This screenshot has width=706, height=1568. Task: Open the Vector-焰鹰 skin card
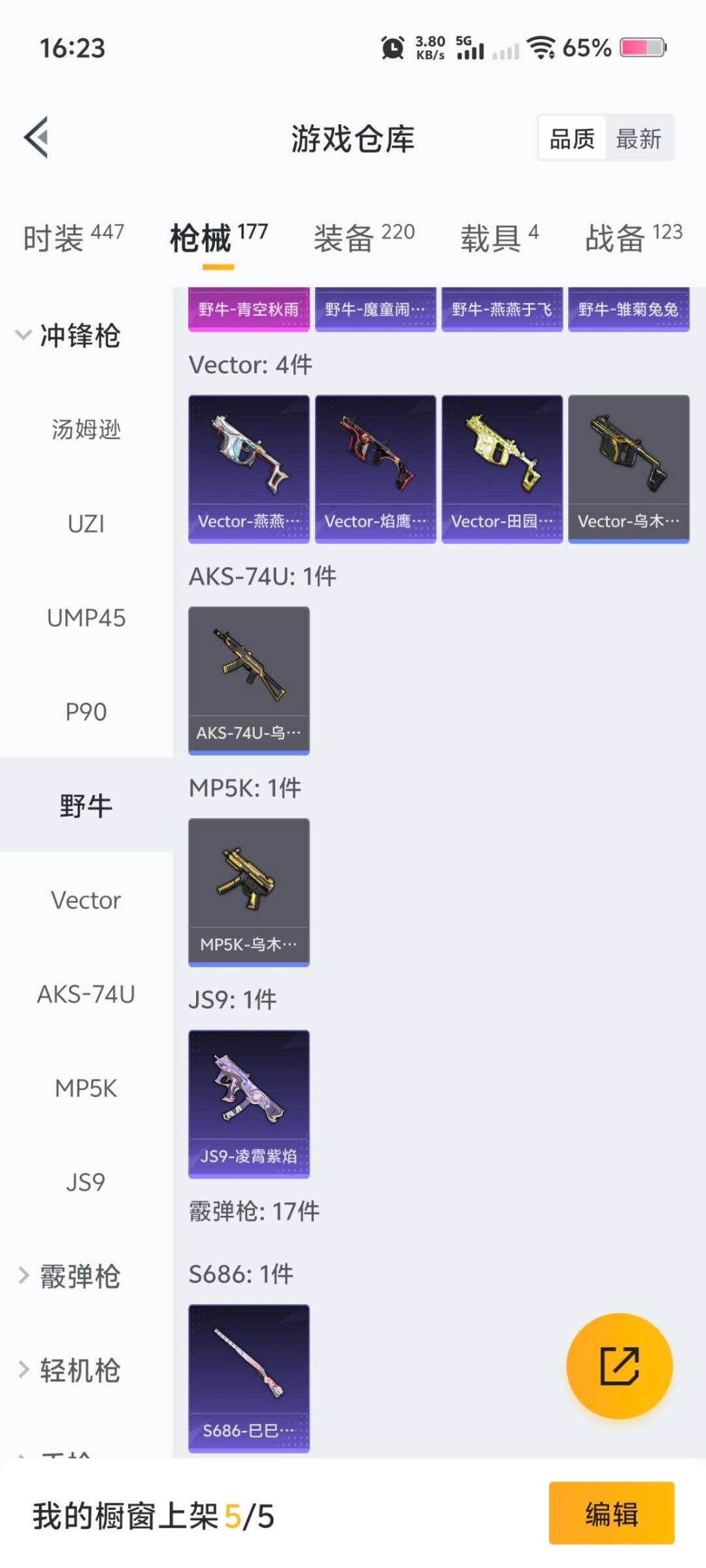pyautogui.click(x=375, y=468)
